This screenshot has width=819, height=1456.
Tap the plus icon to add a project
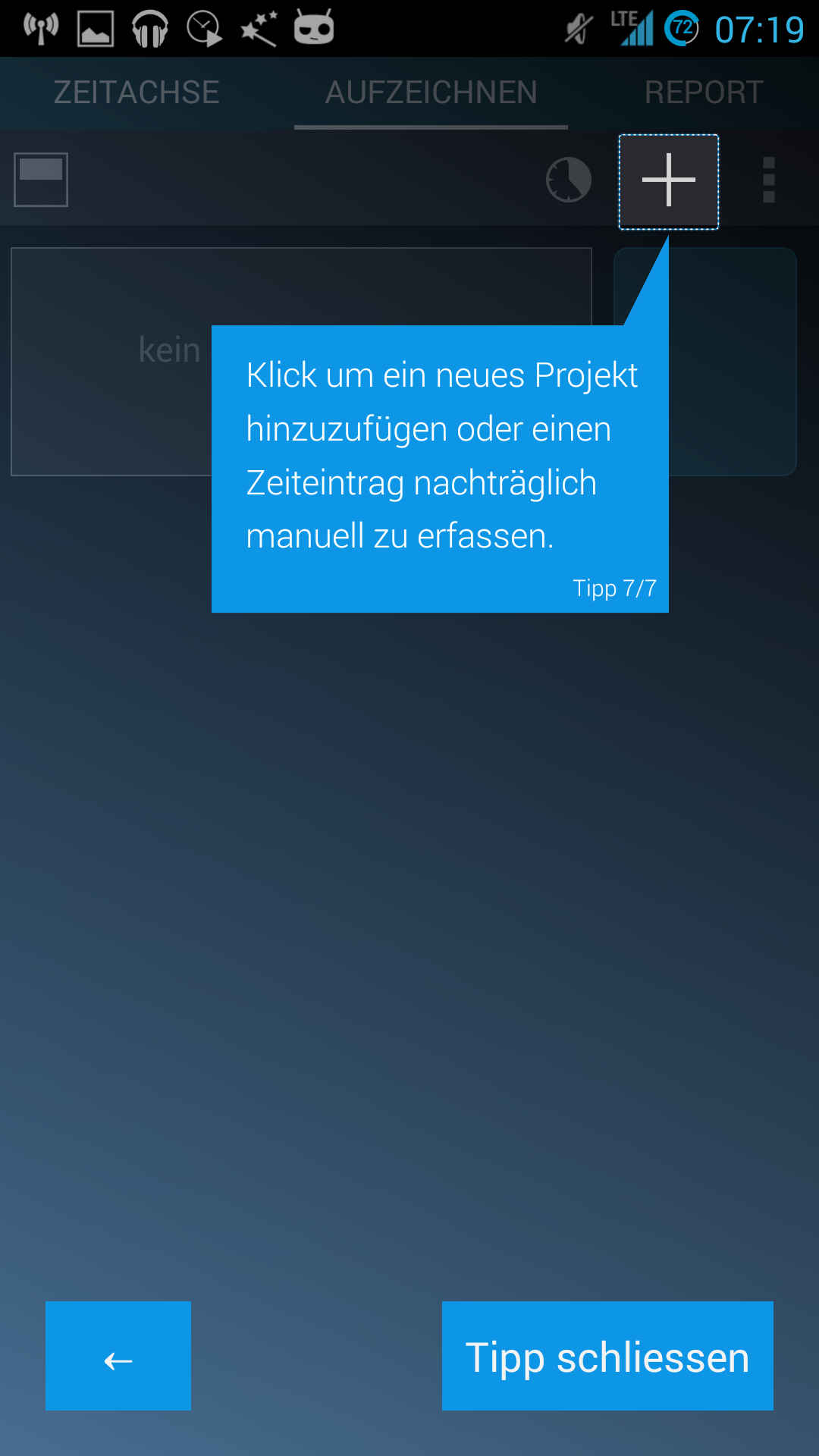(x=668, y=181)
